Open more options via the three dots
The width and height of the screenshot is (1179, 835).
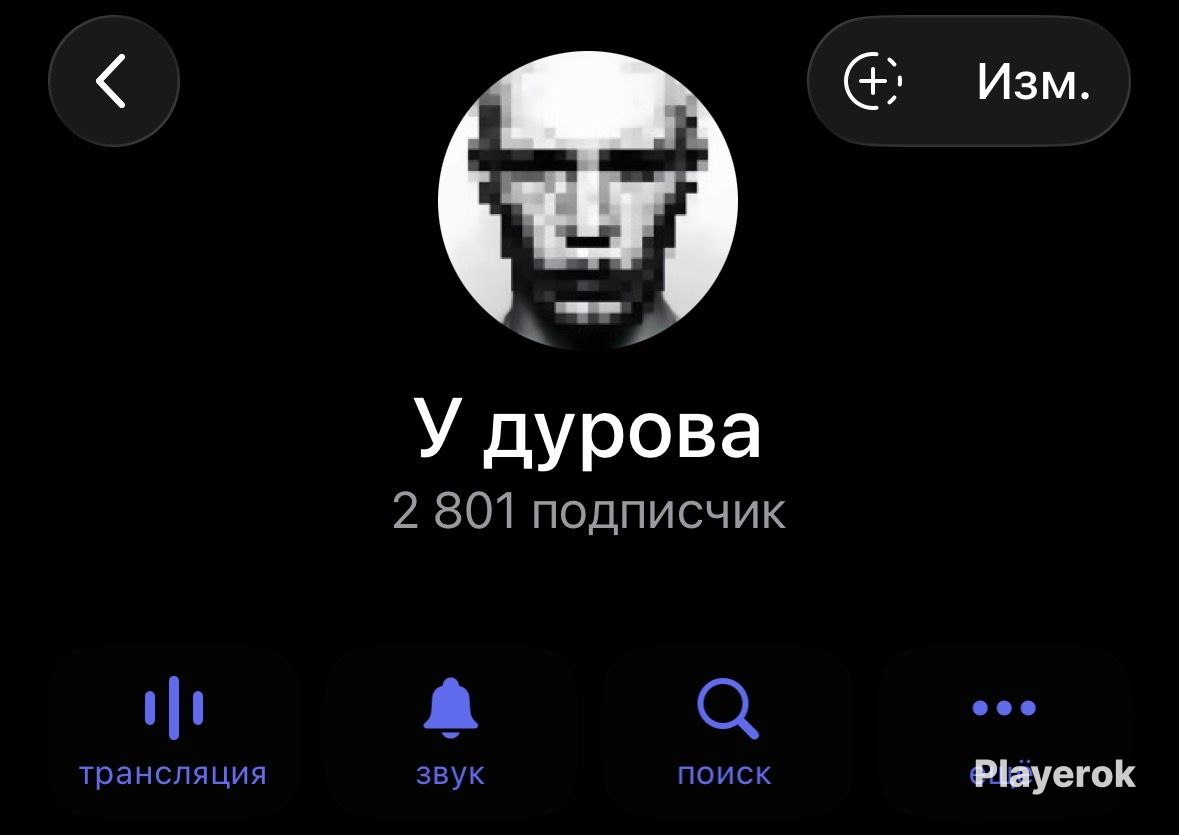tap(1004, 731)
